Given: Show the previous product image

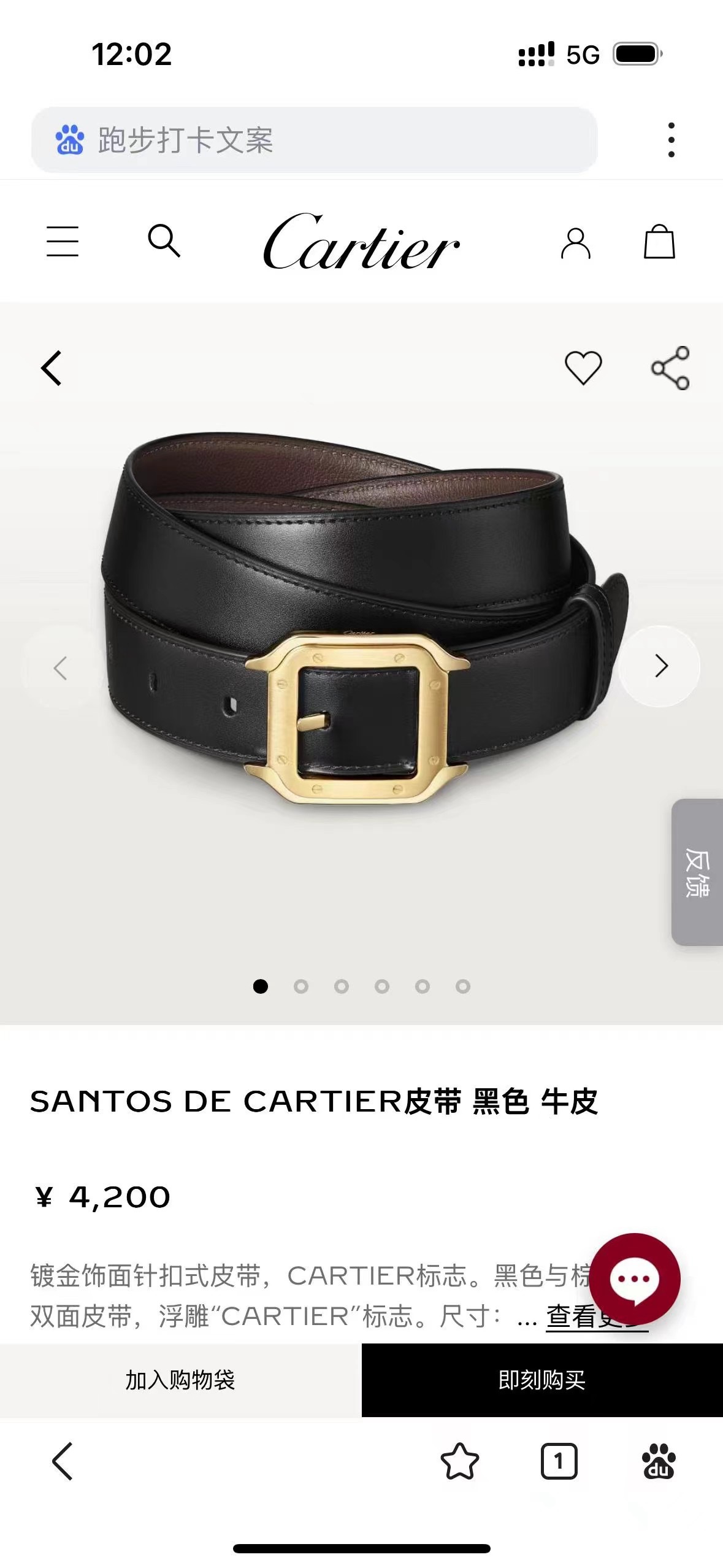Looking at the screenshot, I should click(x=61, y=667).
